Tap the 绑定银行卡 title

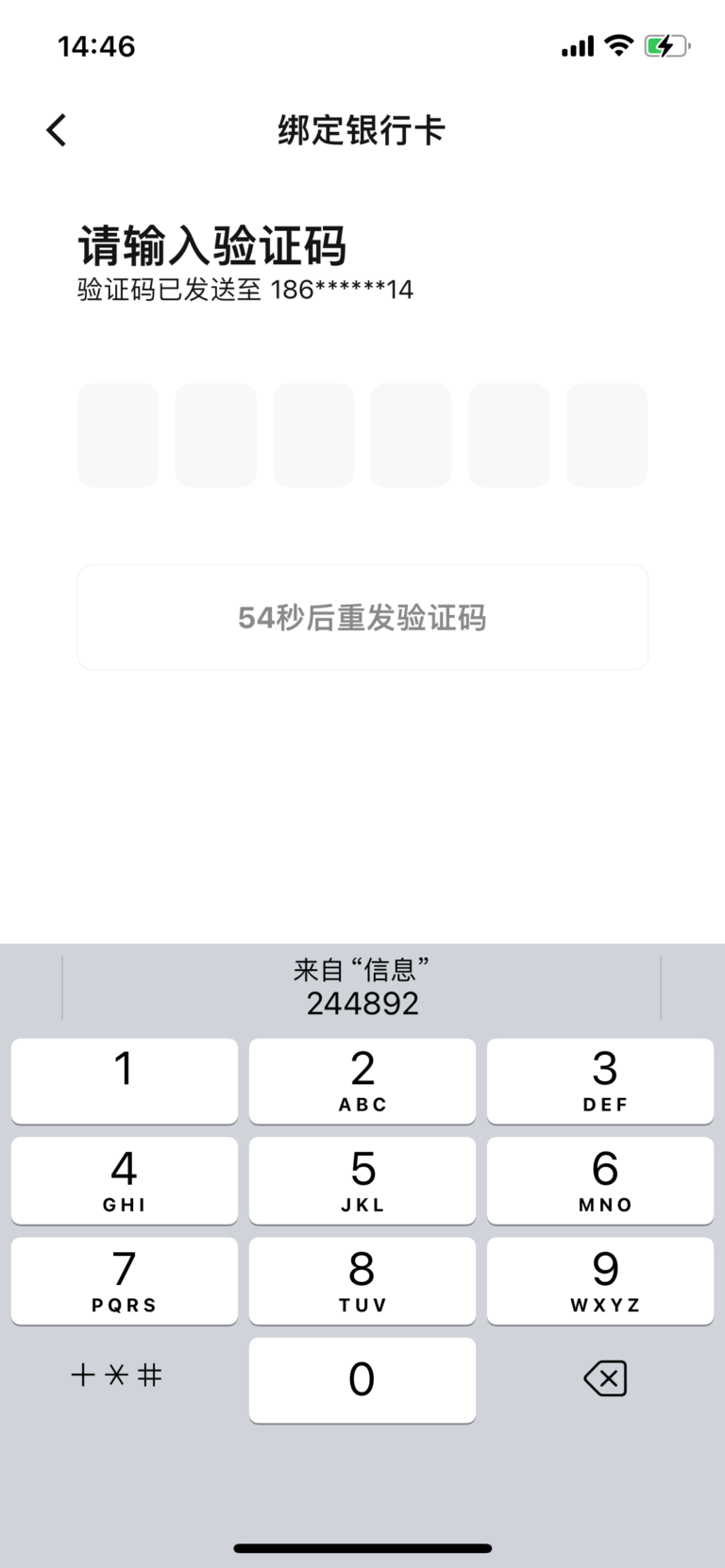pyautogui.click(x=362, y=131)
